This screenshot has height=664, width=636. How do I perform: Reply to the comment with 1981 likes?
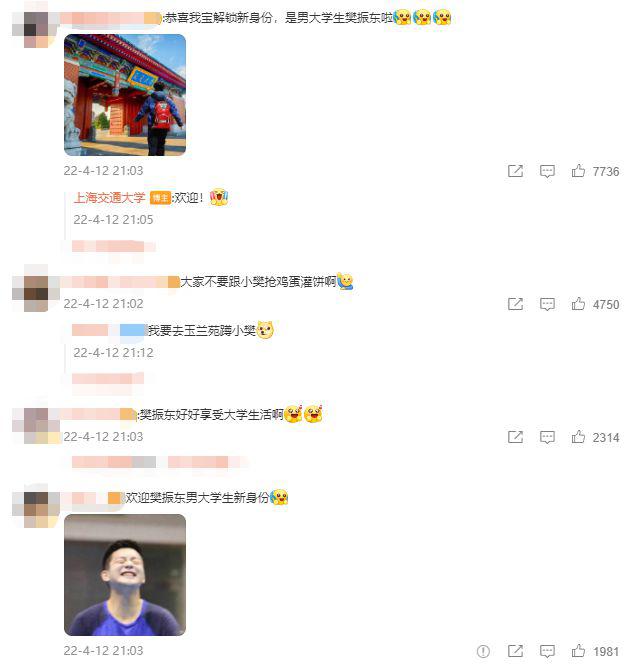point(547,651)
